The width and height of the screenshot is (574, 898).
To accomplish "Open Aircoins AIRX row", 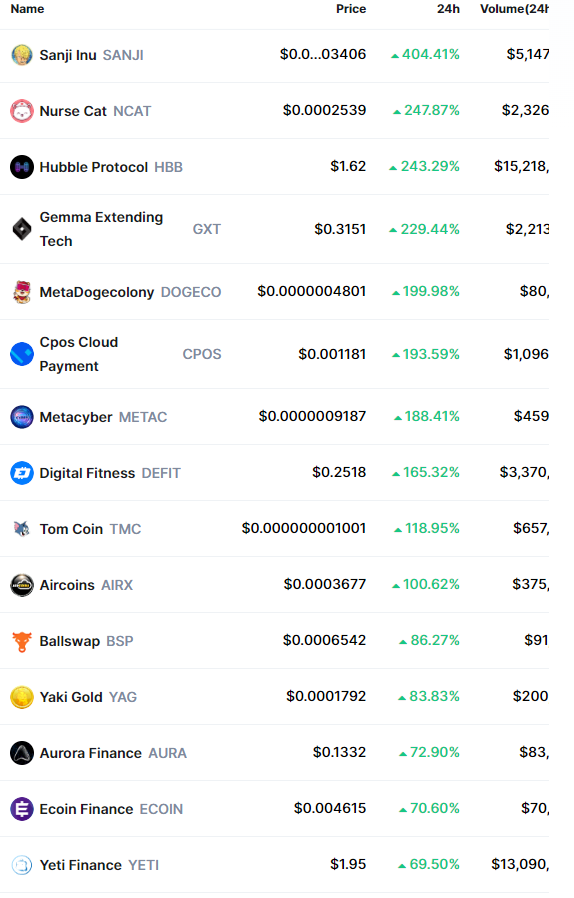I will (274, 585).
